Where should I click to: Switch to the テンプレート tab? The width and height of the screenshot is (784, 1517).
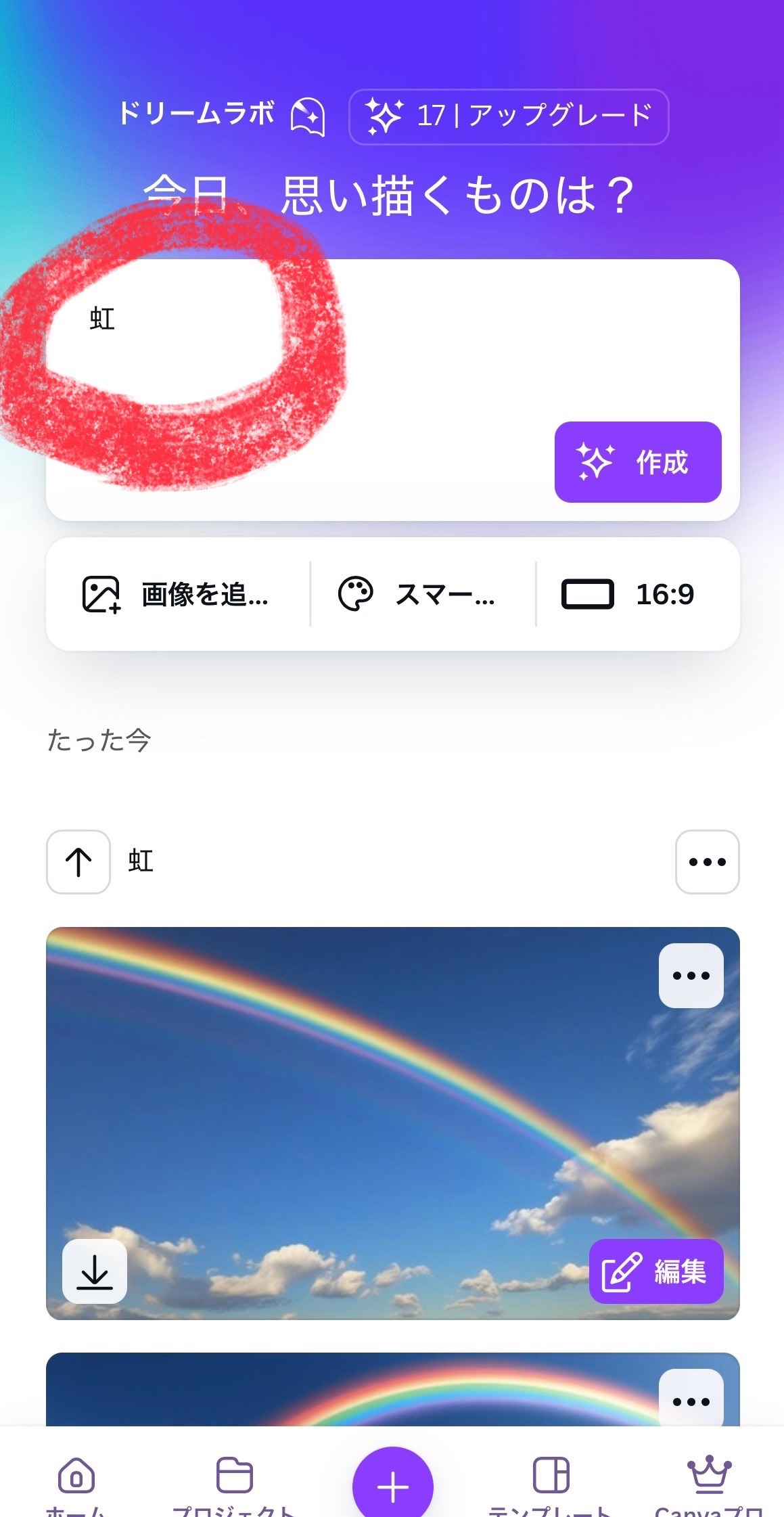(551, 1482)
